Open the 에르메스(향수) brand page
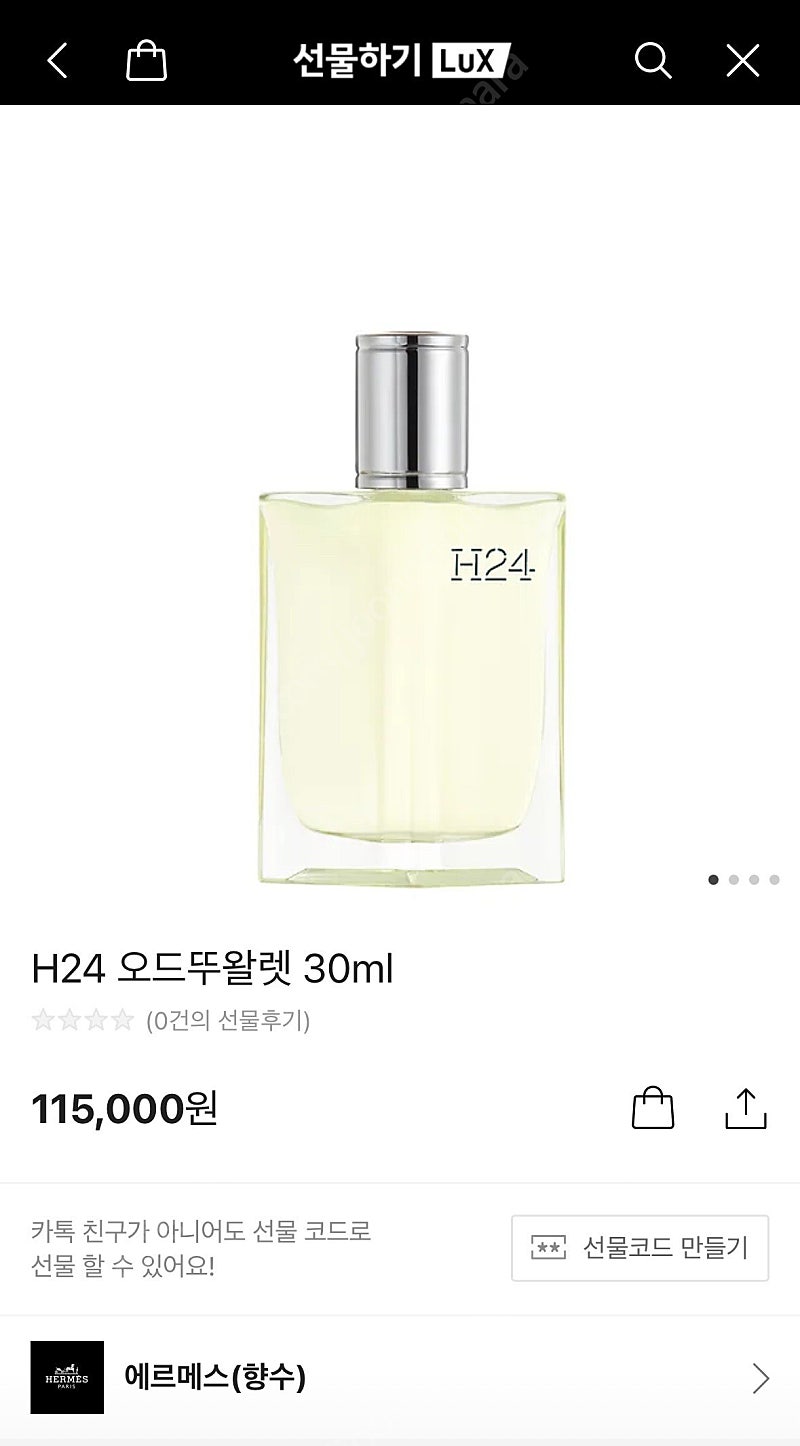 (400, 1378)
